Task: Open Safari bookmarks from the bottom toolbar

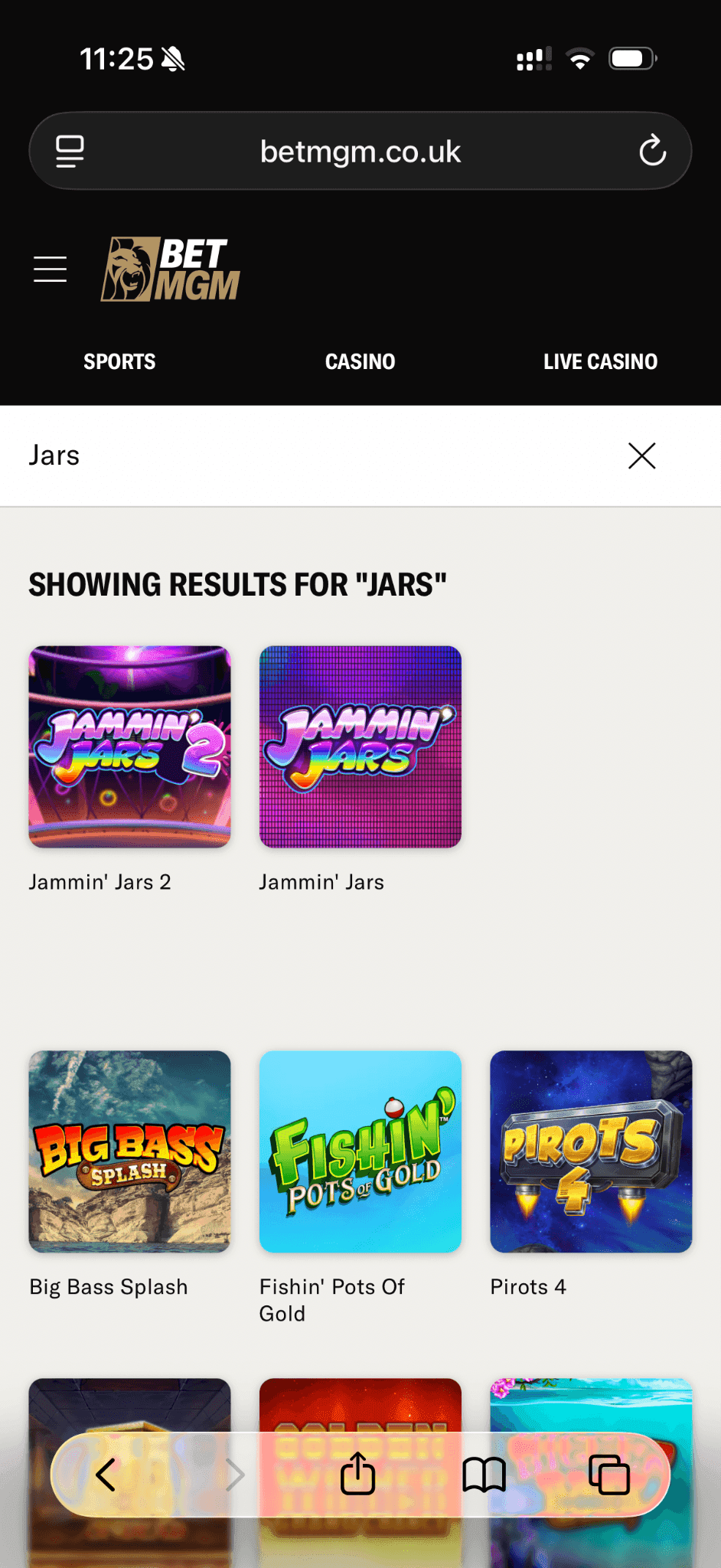Action: 483,1474
